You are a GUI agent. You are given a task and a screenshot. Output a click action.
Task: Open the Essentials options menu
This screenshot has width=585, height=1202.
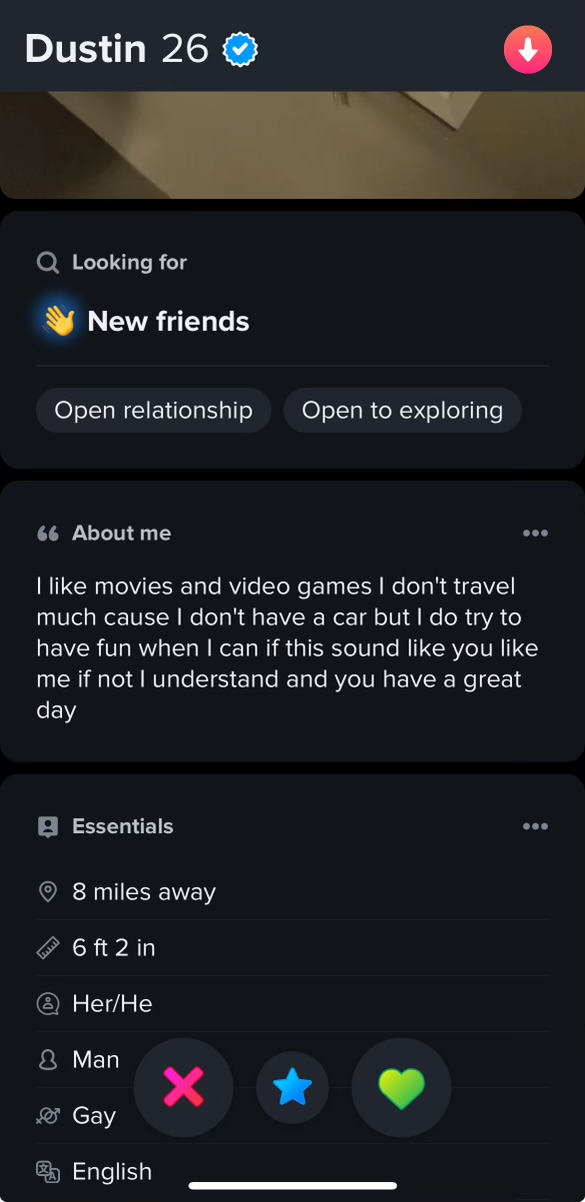click(x=535, y=826)
